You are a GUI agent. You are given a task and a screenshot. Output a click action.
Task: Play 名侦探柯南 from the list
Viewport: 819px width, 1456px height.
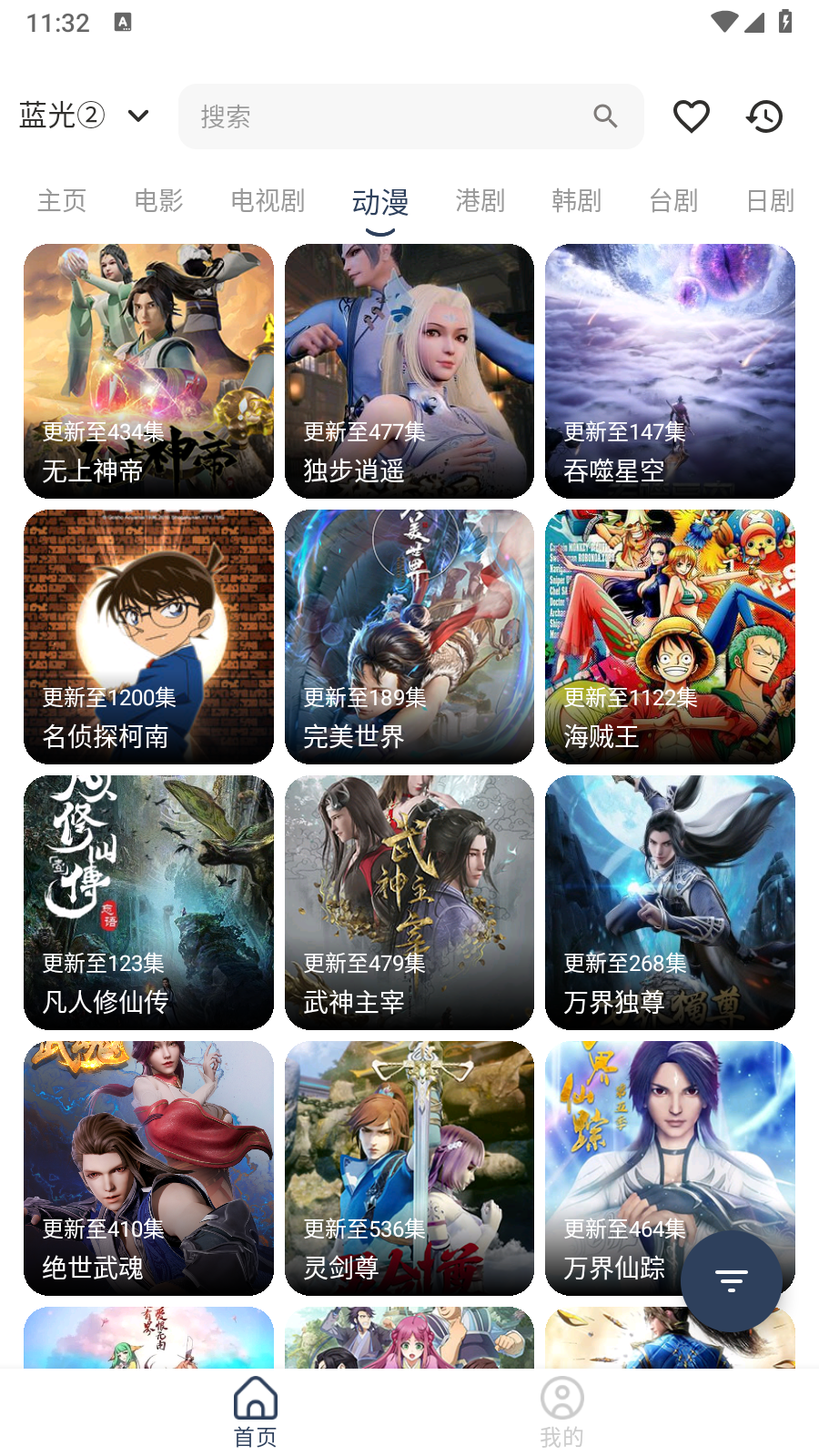(148, 635)
